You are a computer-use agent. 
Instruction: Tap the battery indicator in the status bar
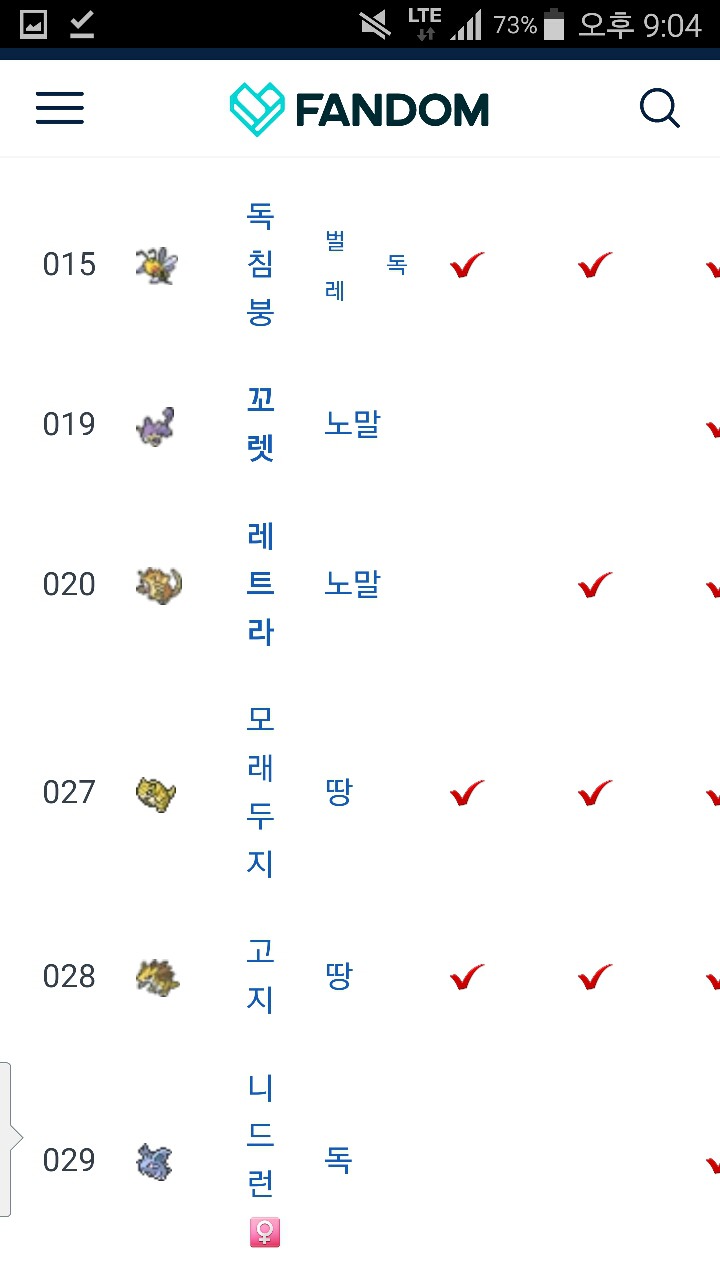(x=553, y=24)
